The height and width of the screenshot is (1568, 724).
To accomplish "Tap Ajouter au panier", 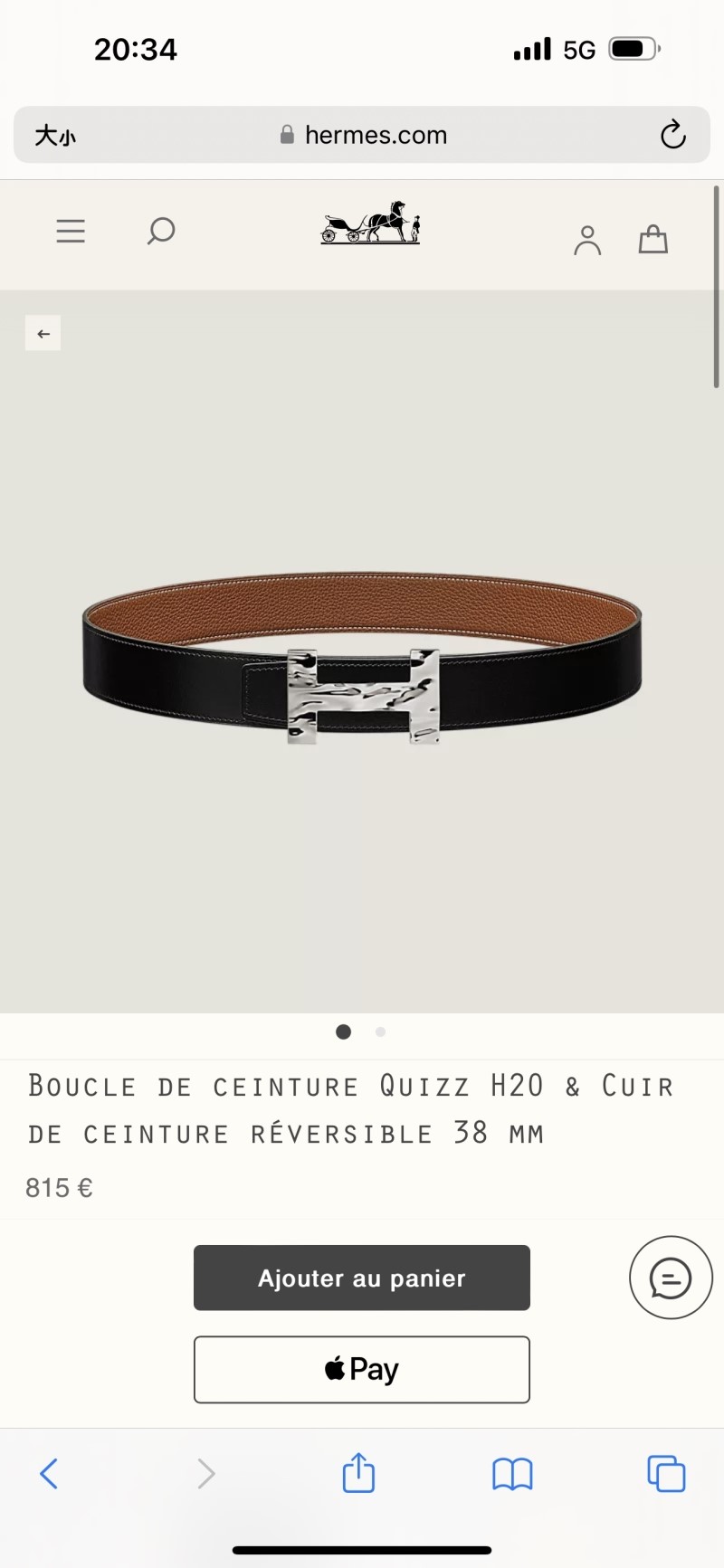I will pos(361,1278).
